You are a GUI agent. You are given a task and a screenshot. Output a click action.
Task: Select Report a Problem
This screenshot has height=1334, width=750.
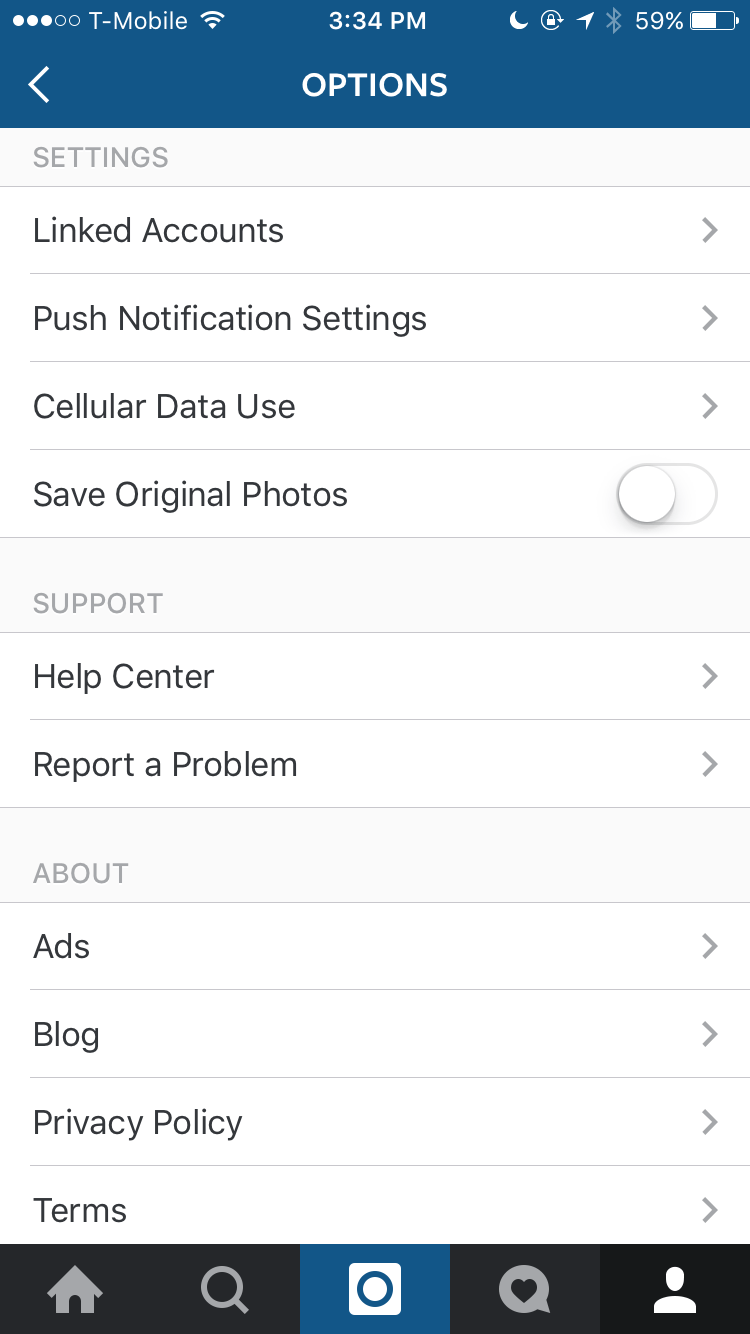coord(375,765)
